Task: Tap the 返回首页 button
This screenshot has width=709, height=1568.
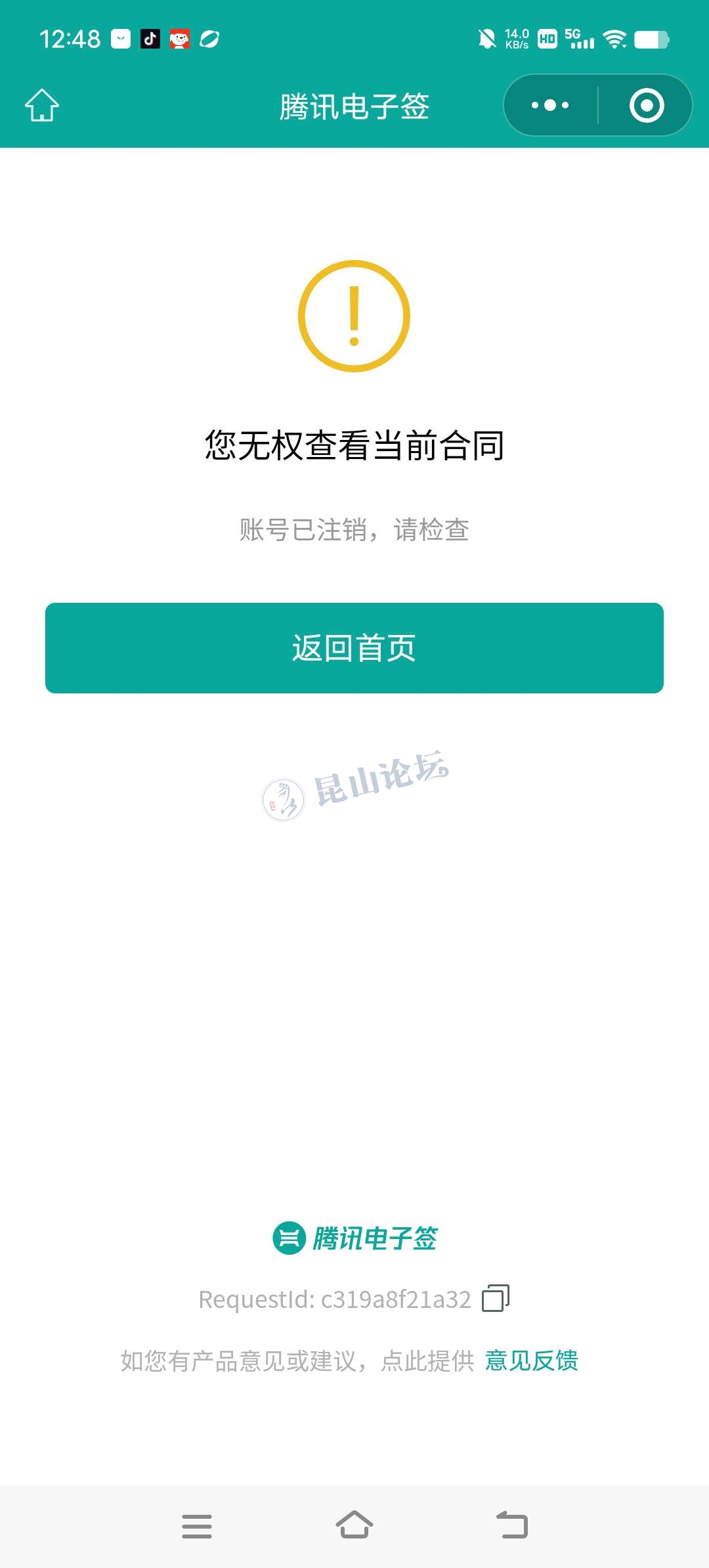Action: point(354,648)
